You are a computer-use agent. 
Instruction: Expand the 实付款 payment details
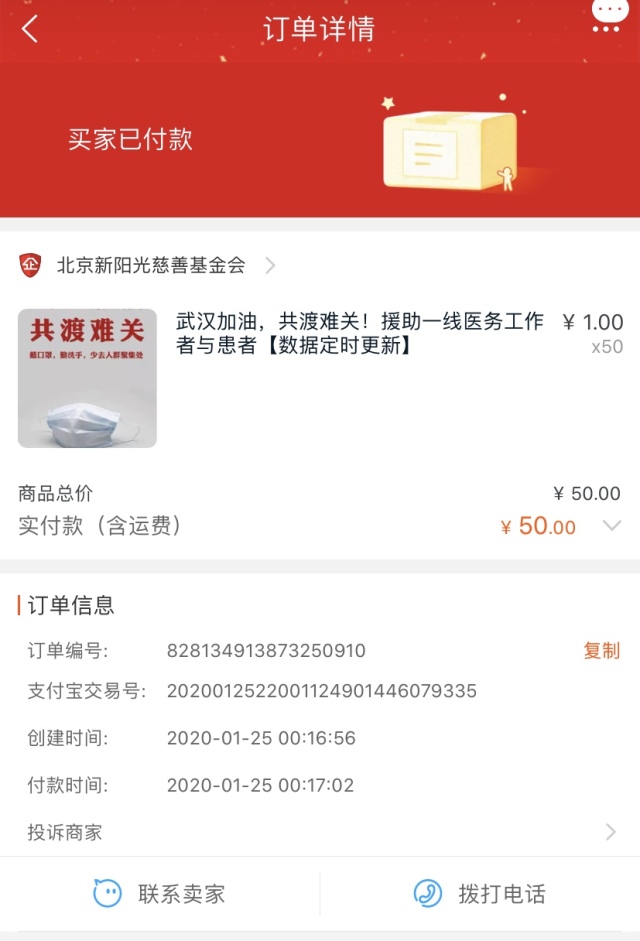tap(612, 526)
